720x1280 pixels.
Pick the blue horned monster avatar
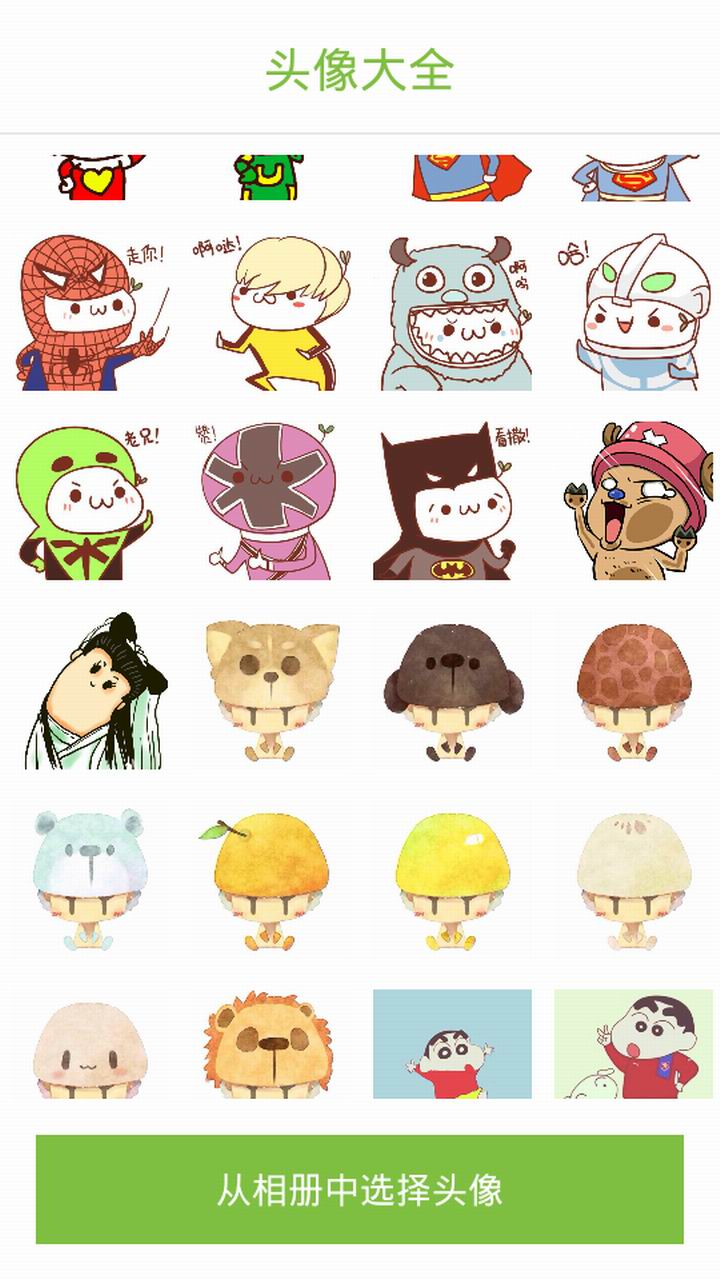tap(452, 311)
